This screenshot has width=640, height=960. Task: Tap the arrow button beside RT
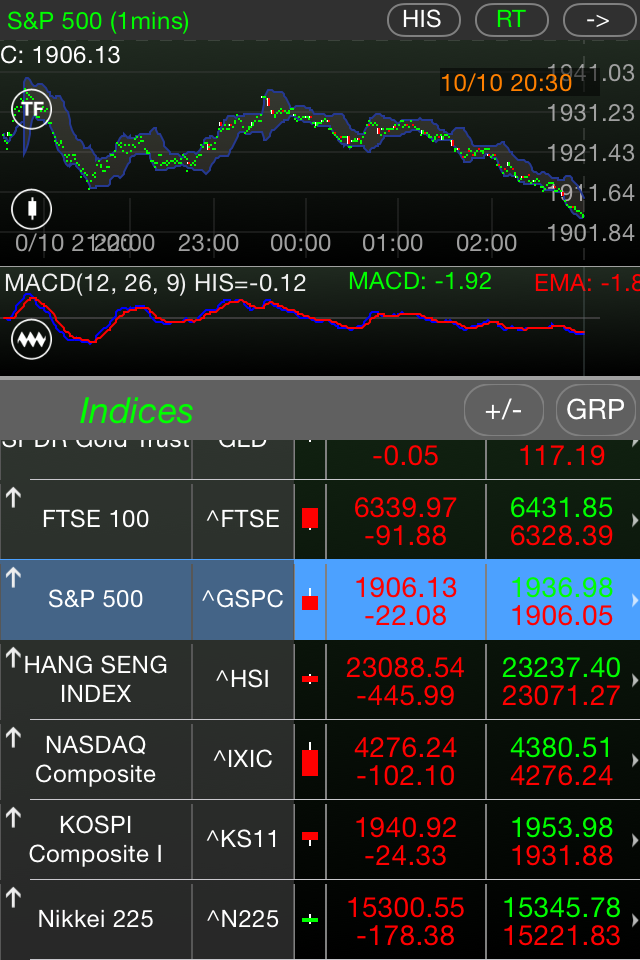click(598, 20)
